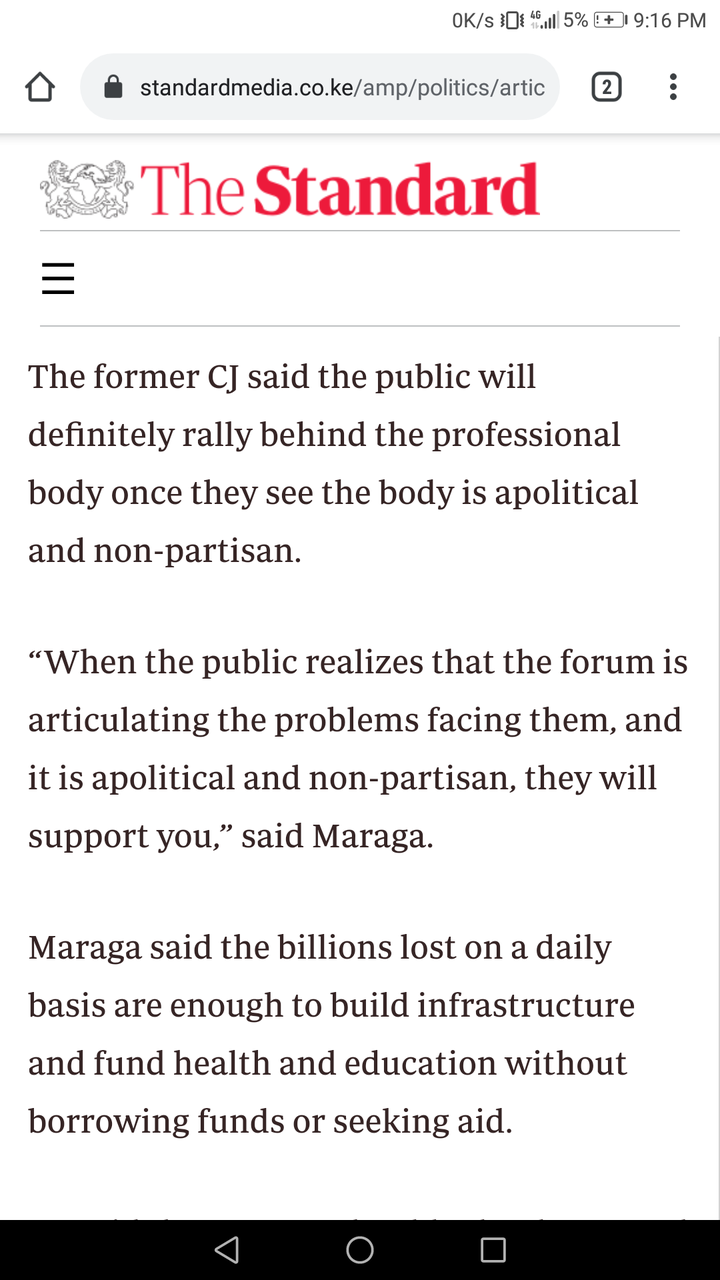Go to the browser home page
The image size is (720, 1280).
coord(39,88)
